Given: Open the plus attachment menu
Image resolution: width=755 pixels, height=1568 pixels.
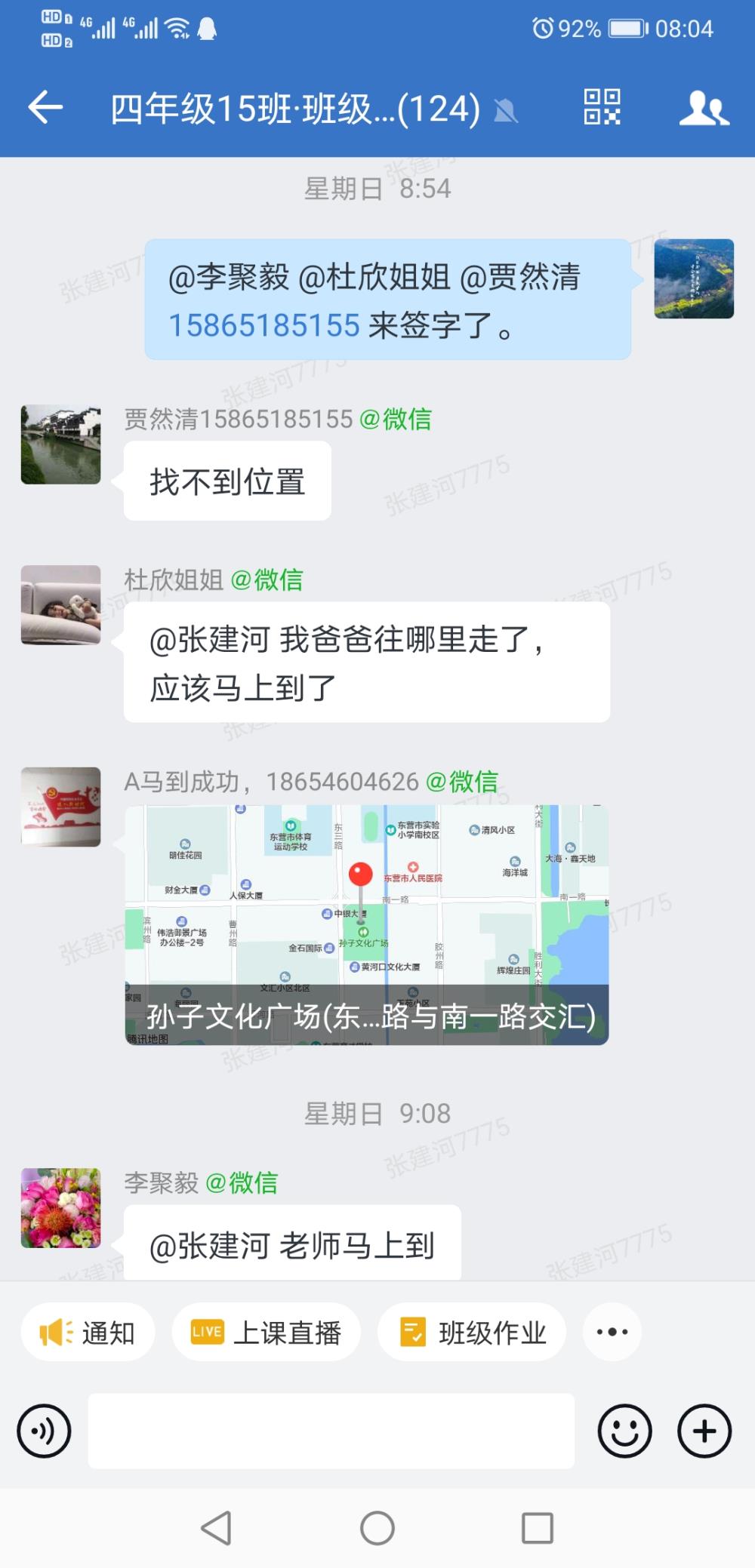Looking at the screenshot, I should click(x=704, y=1431).
